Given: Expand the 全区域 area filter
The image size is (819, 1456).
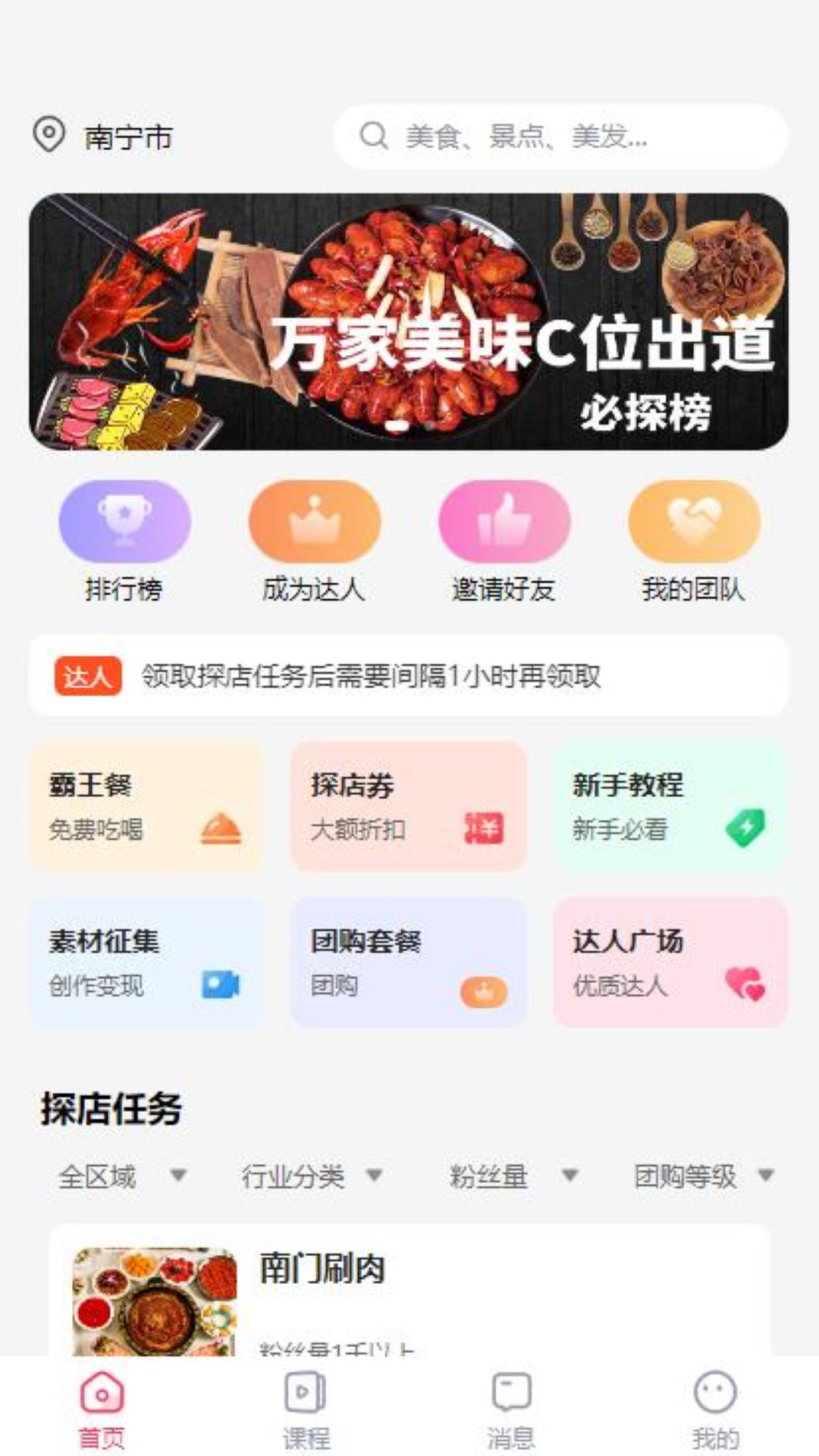Looking at the screenshot, I should point(121,1176).
